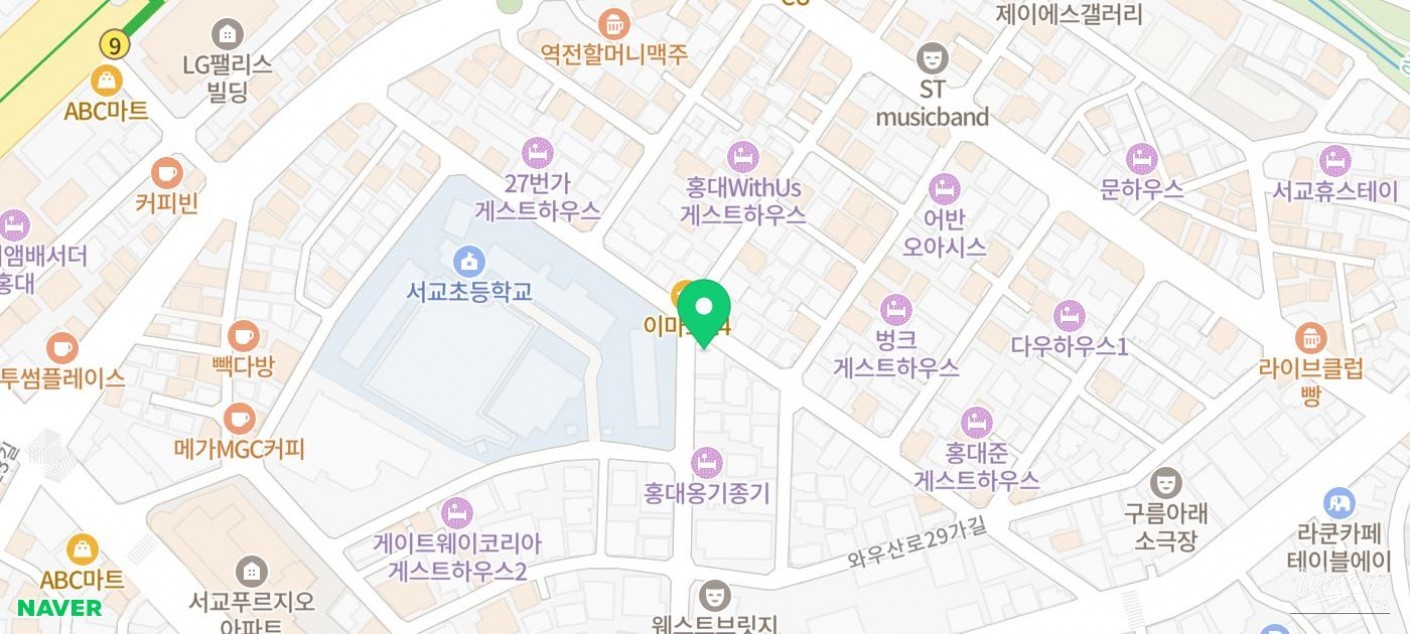Viewport: 1410px width, 634px height.
Task: Open 서교초등학교 school marker
Action: (468, 263)
